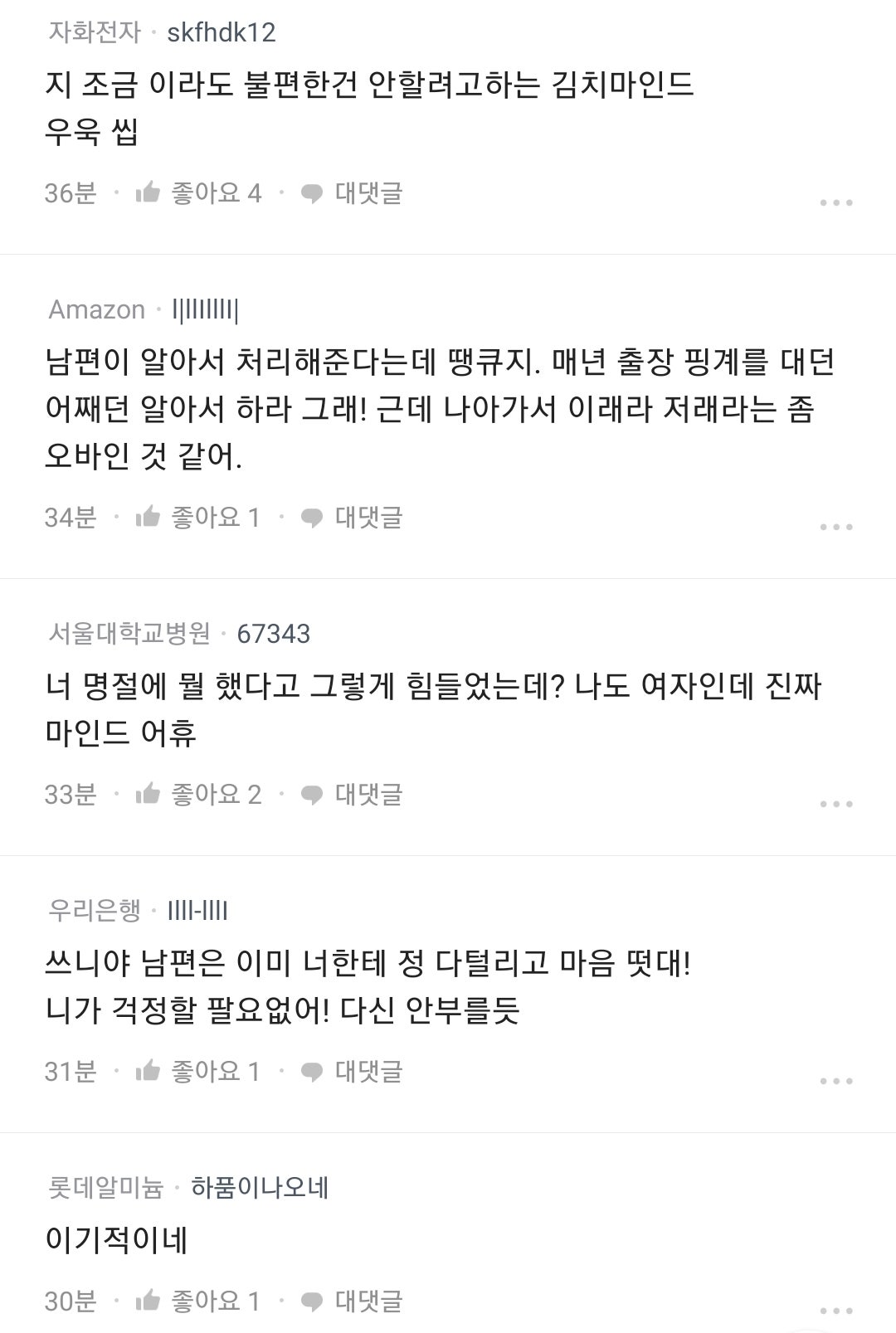Open more options on 하품이나오네's comment
Viewport: 896px width, 1333px height.
[835, 1311]
